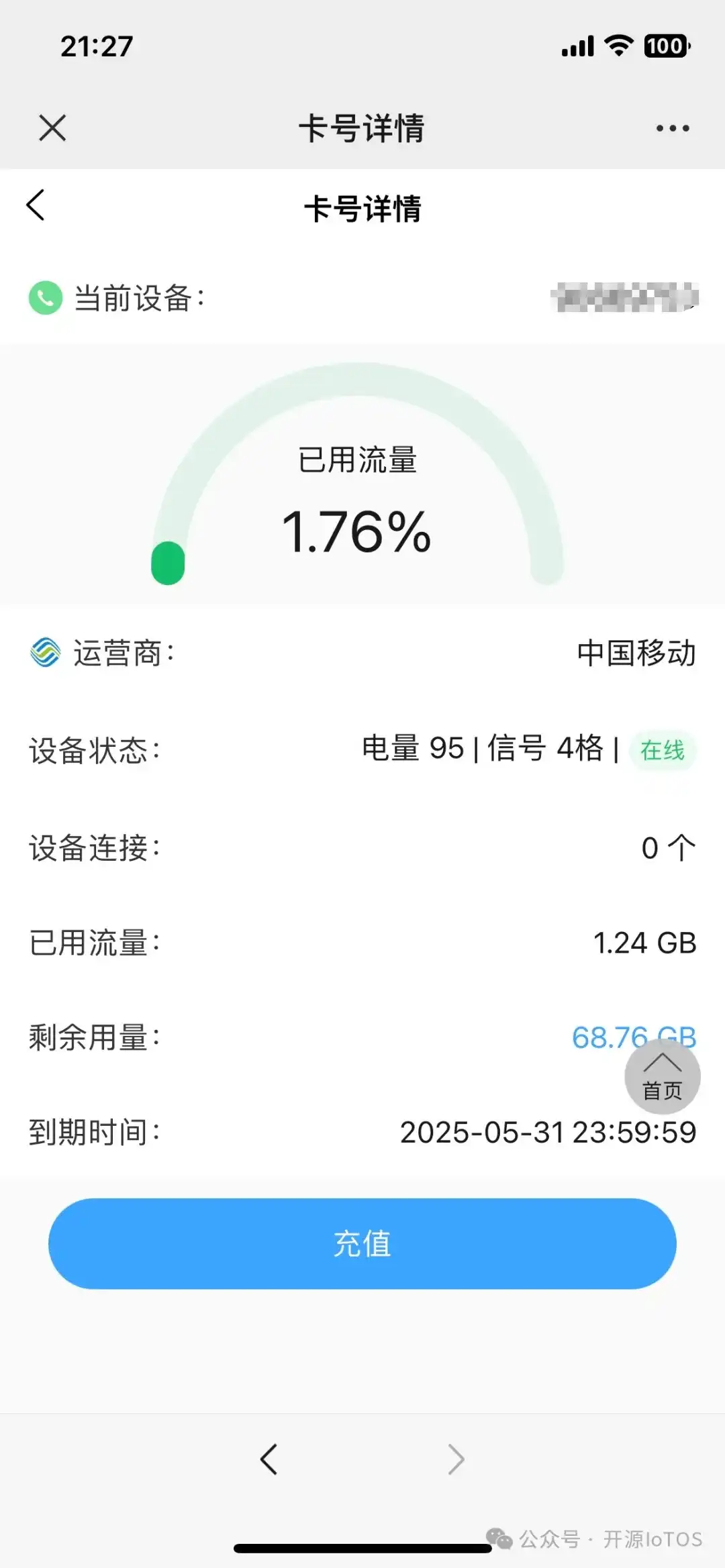This screenshot has width=725, height=1568.
Task: Click the left chevron at page bottom
Action: pyautogui.click(x=269, y=1460)
